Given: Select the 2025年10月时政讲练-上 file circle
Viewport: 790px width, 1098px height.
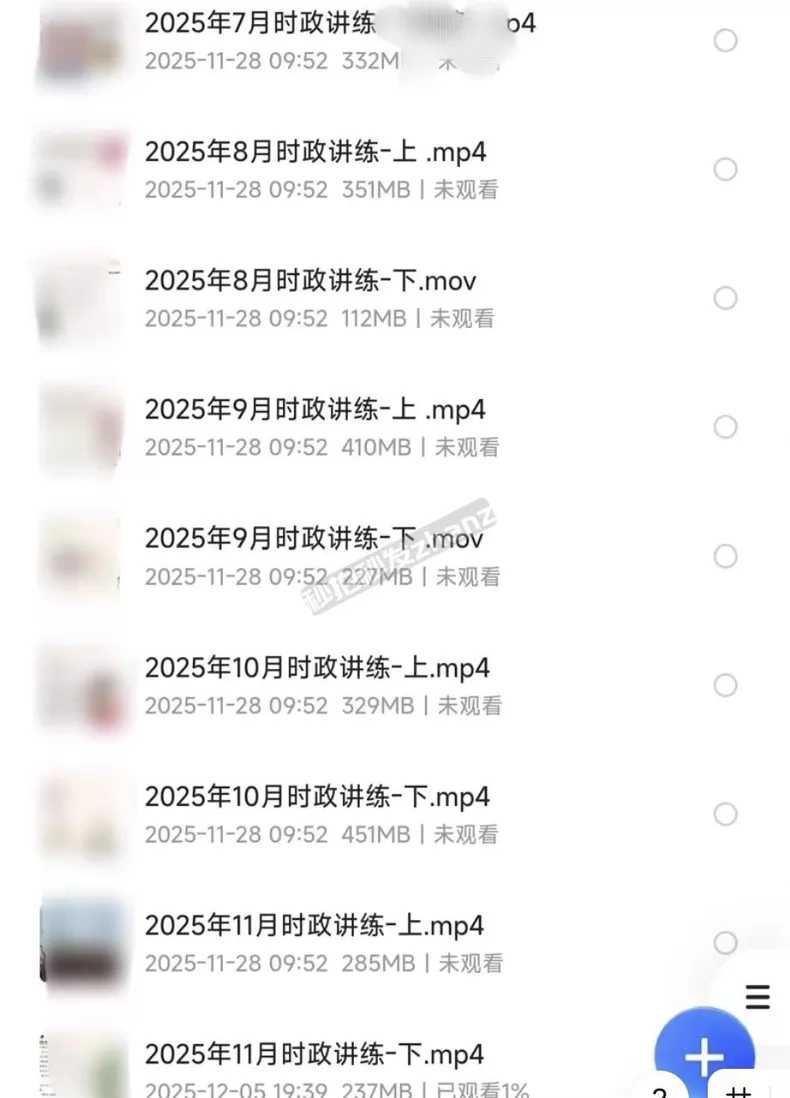Looking at the screenshot, I should click(x=726, y=685).
